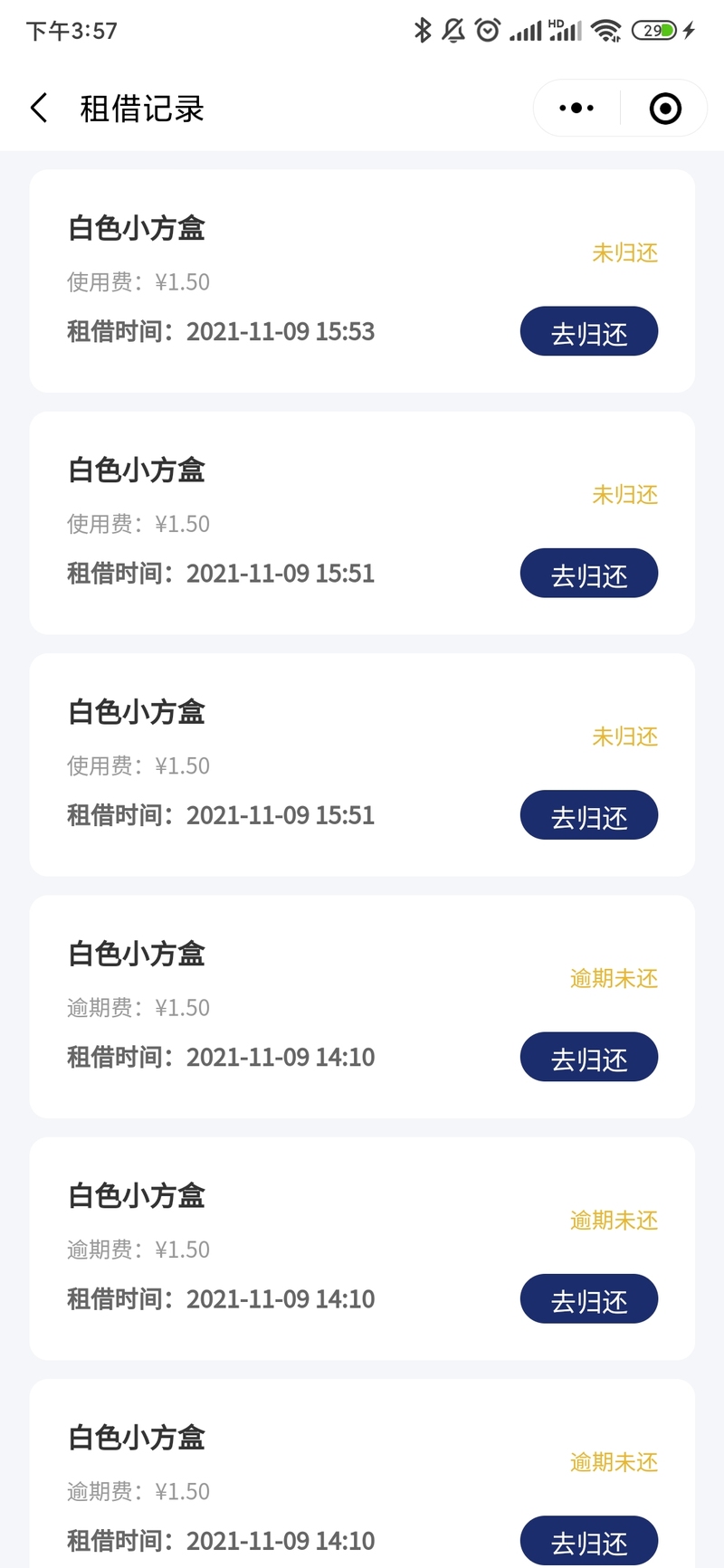
Task: Open the mini program's three-dot menu
Action: coord(576,109)
